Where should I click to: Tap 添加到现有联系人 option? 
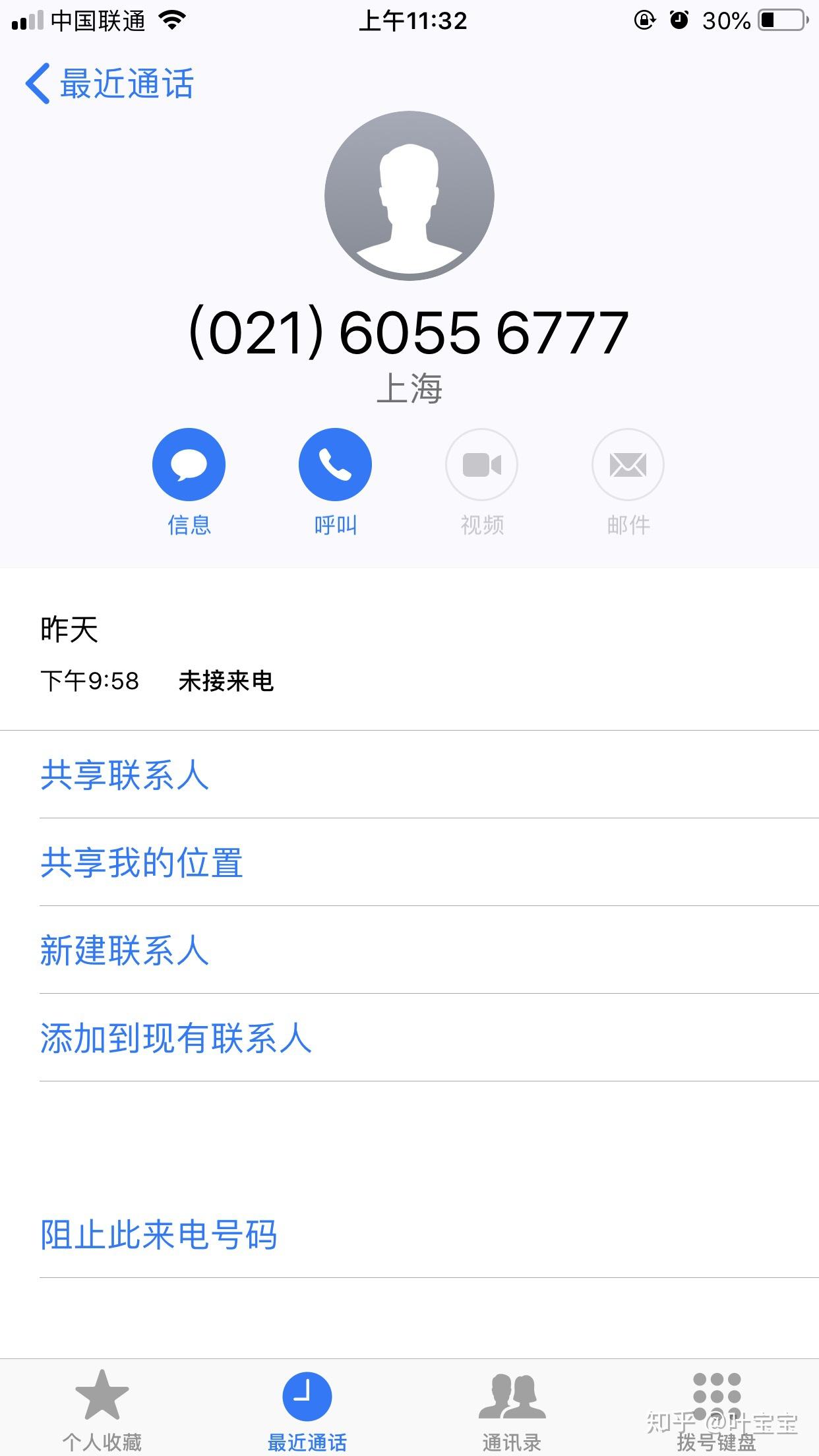[175, 1038]
